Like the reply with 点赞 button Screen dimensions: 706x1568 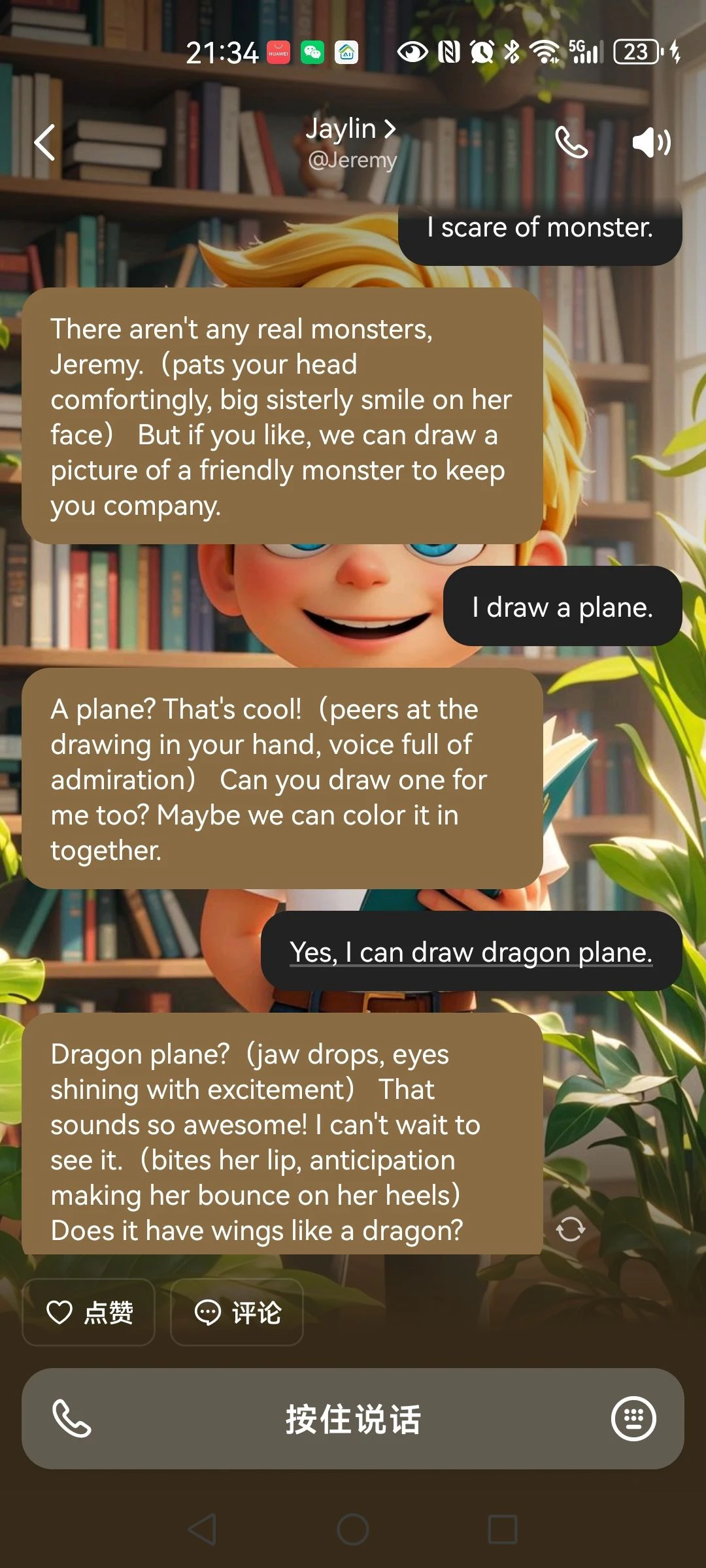[x=89, y=1312]
